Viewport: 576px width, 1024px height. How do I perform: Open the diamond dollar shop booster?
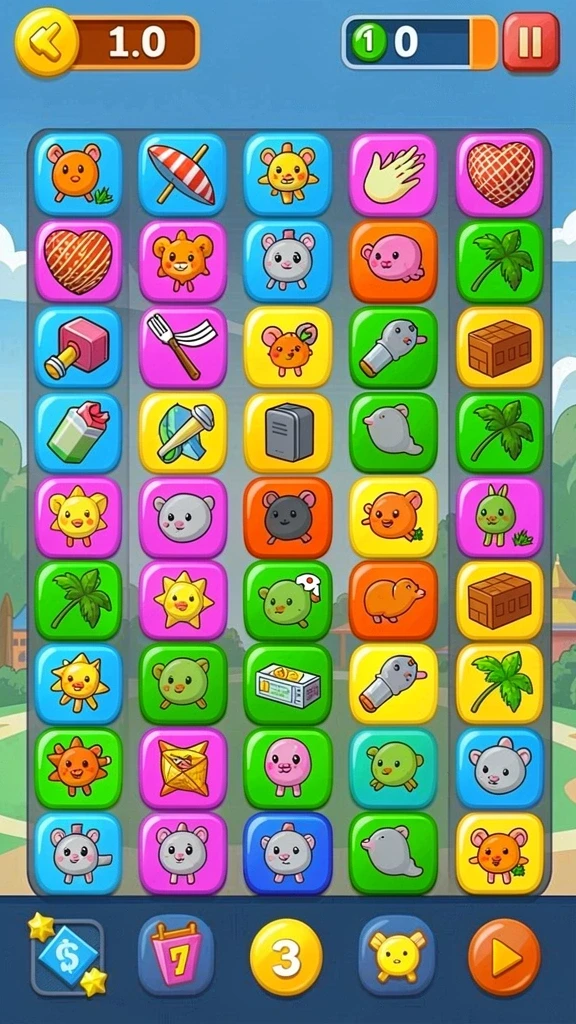point(67,956)
